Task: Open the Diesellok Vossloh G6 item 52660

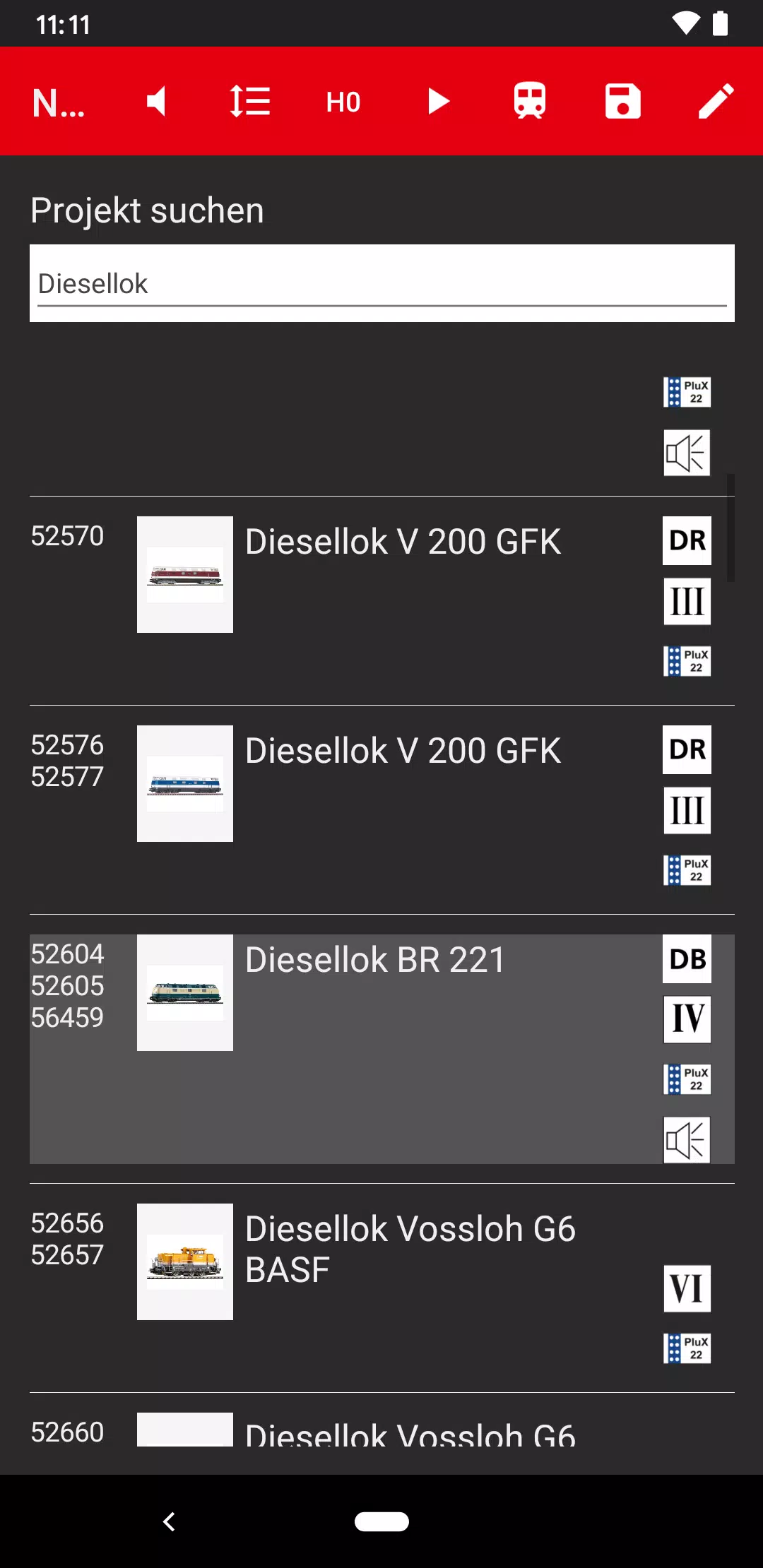Action: (x=410, y=1432)
